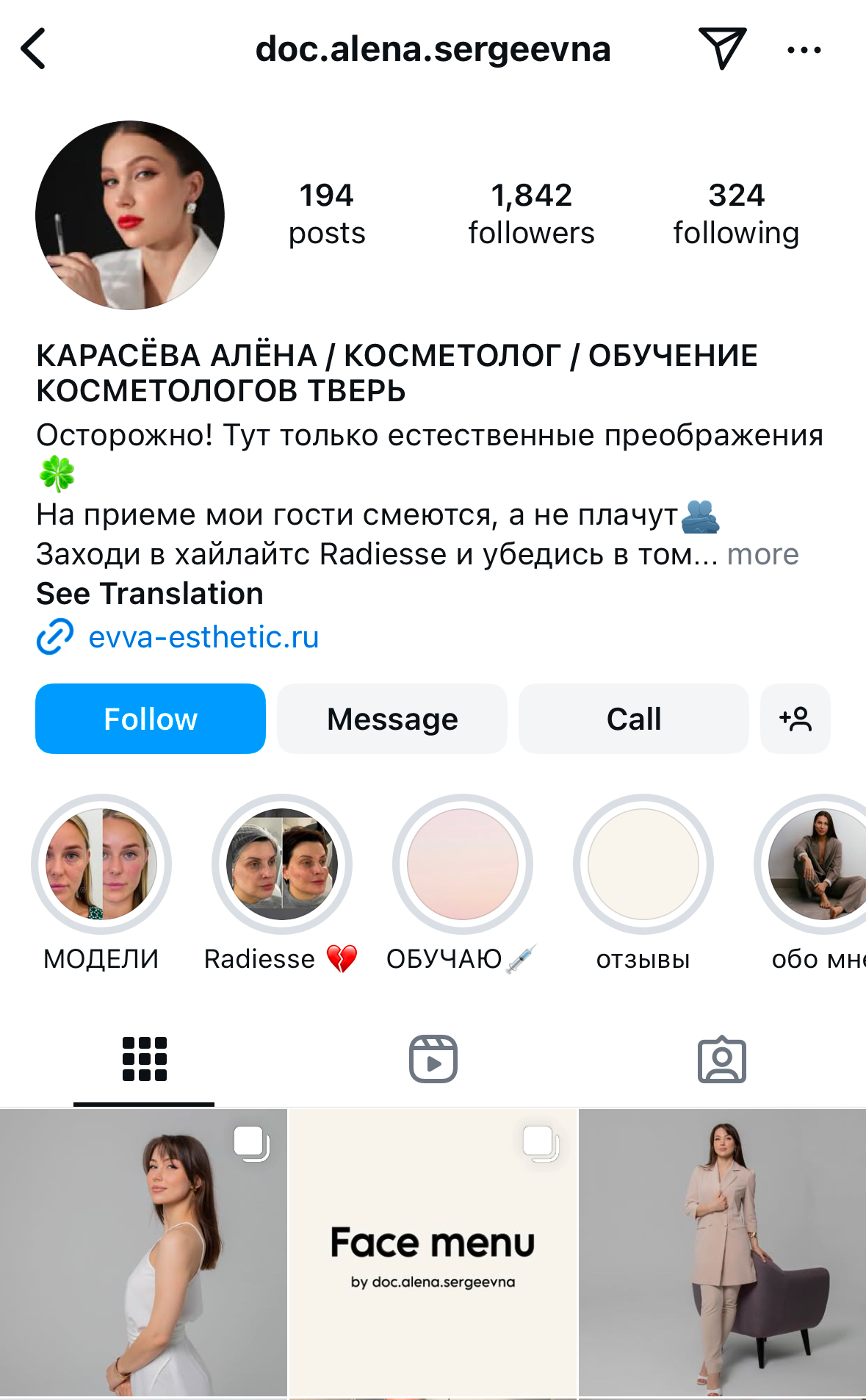Tap the Call button
The height and width of the screenshot is (1400, 866).
(633, 719)
